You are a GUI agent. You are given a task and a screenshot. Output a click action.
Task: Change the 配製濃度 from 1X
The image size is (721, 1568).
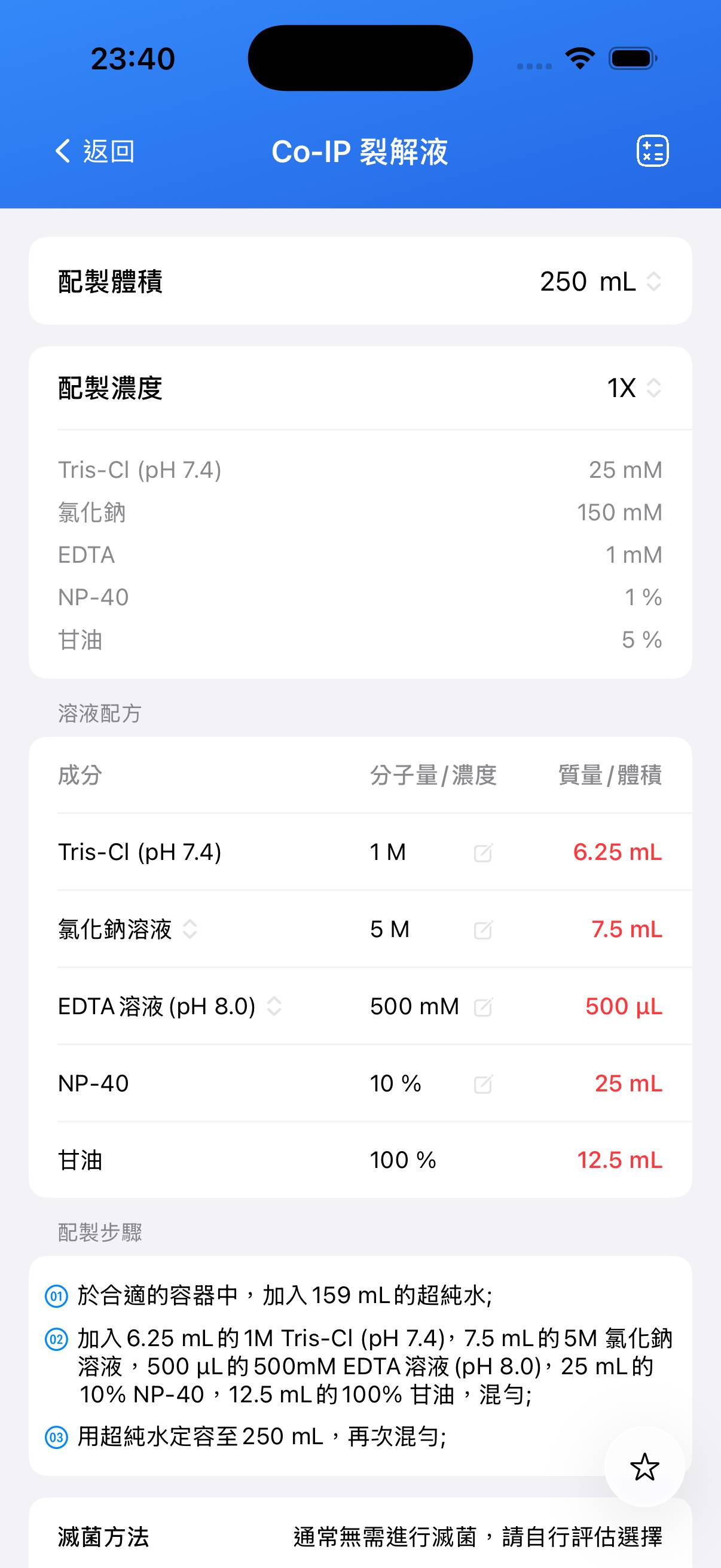pos(633,388)
